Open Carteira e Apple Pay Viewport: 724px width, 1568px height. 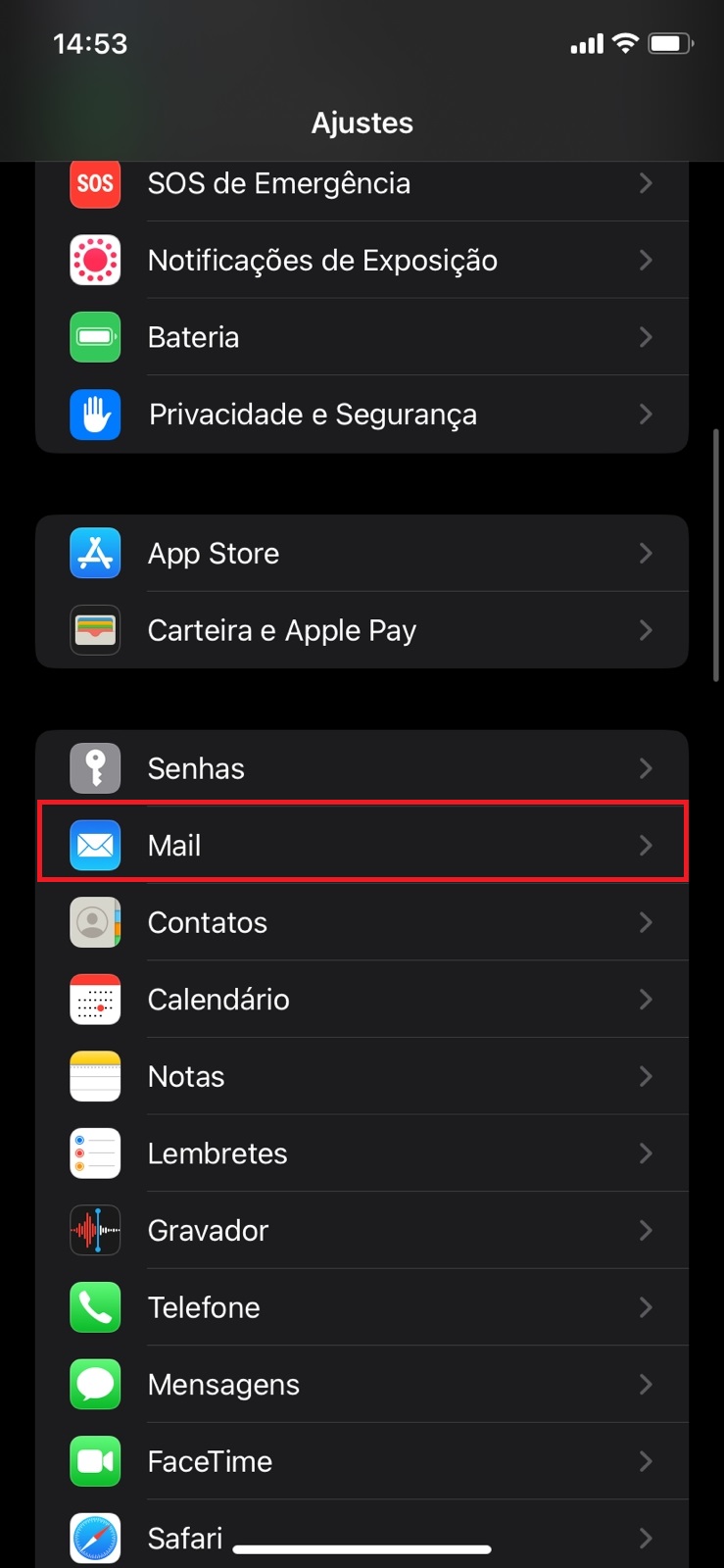(362, 630)
